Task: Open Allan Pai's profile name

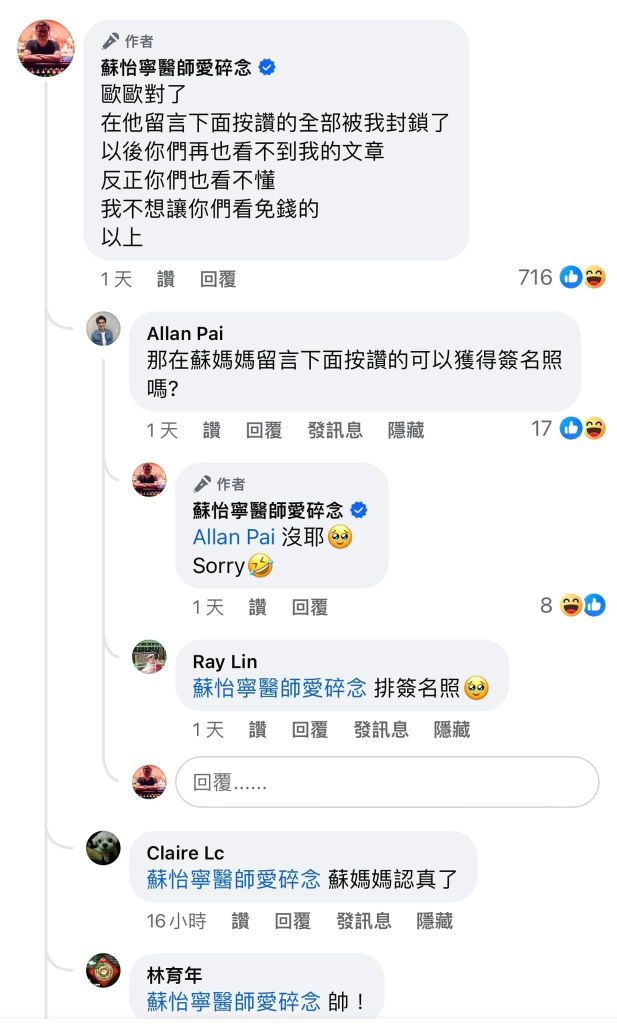Action: (x=185, y=333)
